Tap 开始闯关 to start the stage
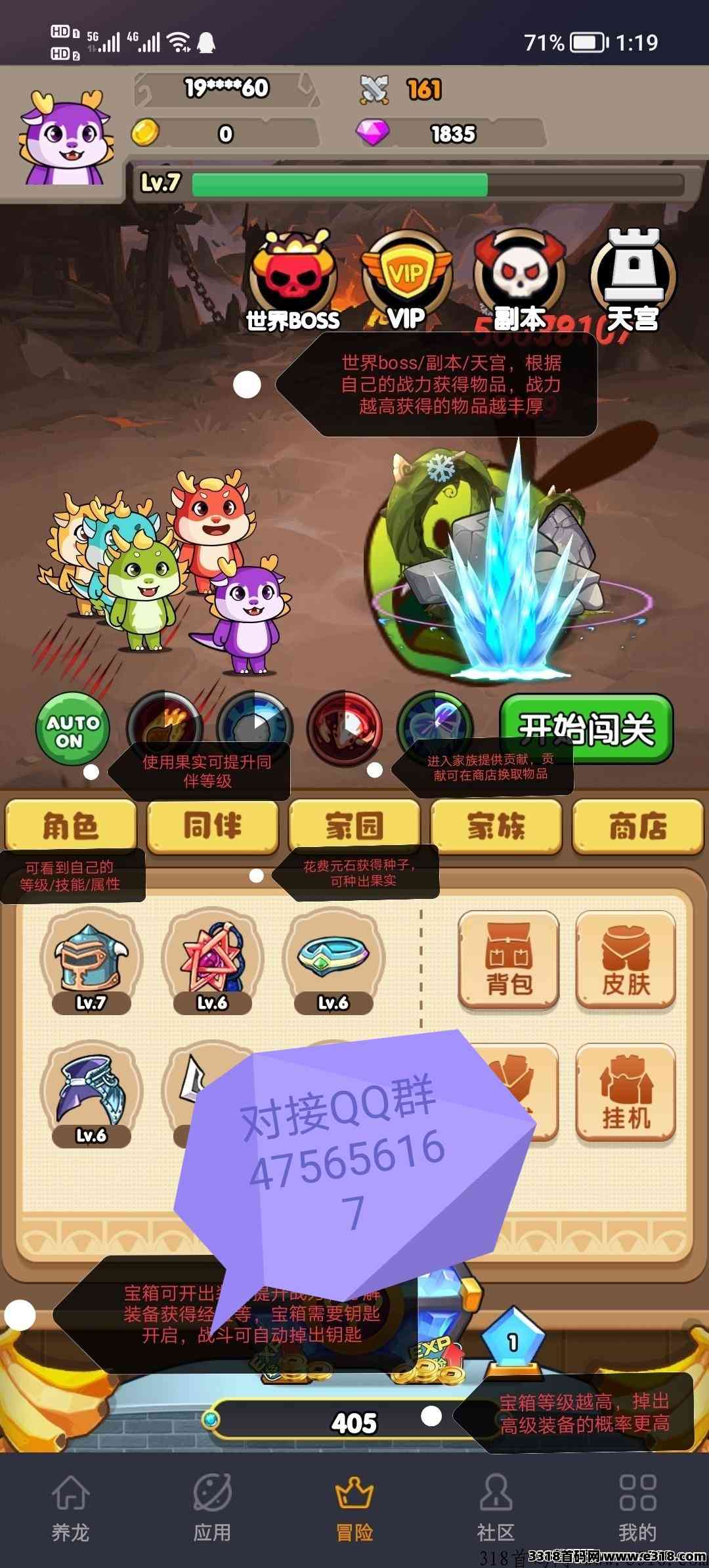 (x=586, y=729)
